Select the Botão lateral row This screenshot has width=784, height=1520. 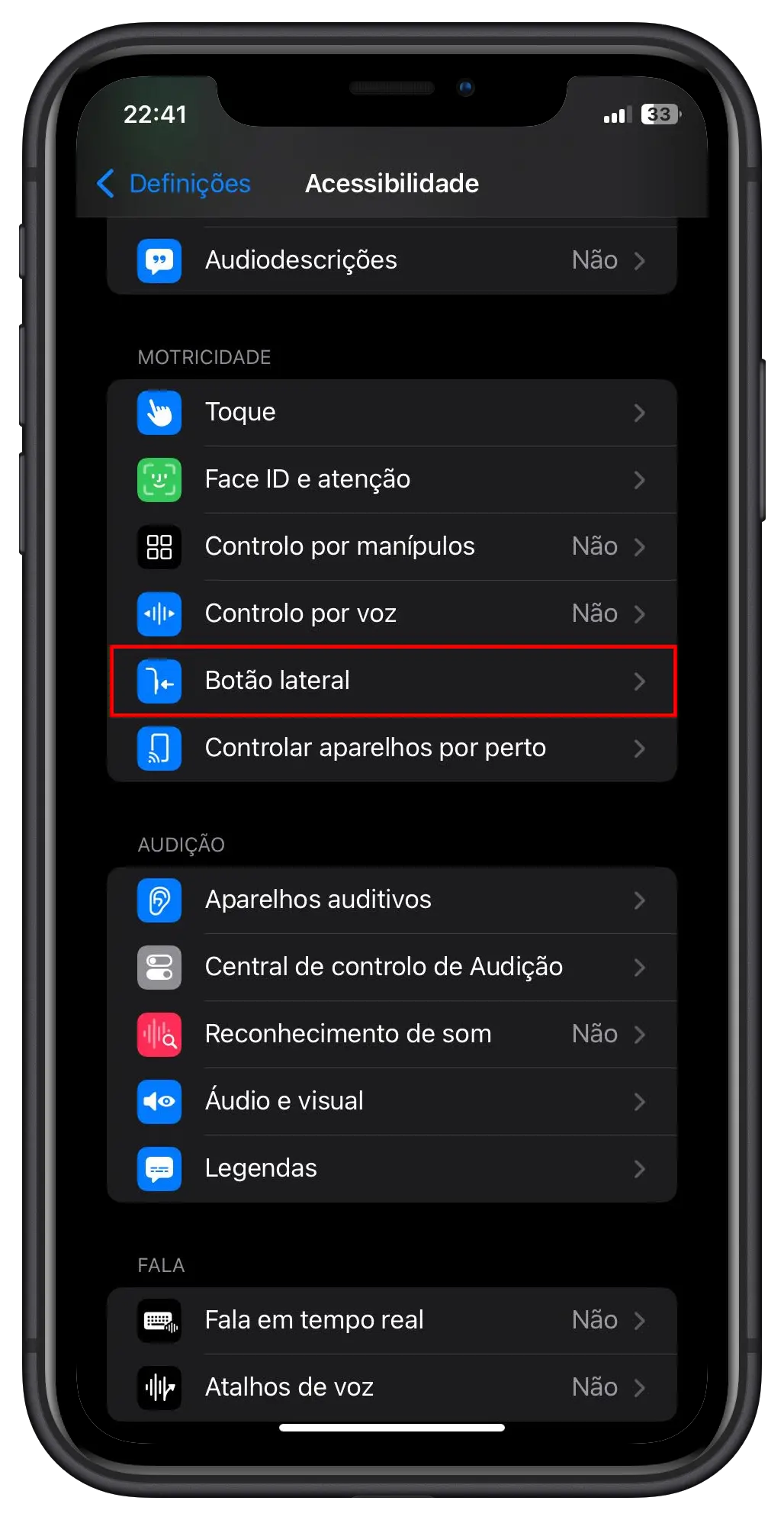coord(392,681)
